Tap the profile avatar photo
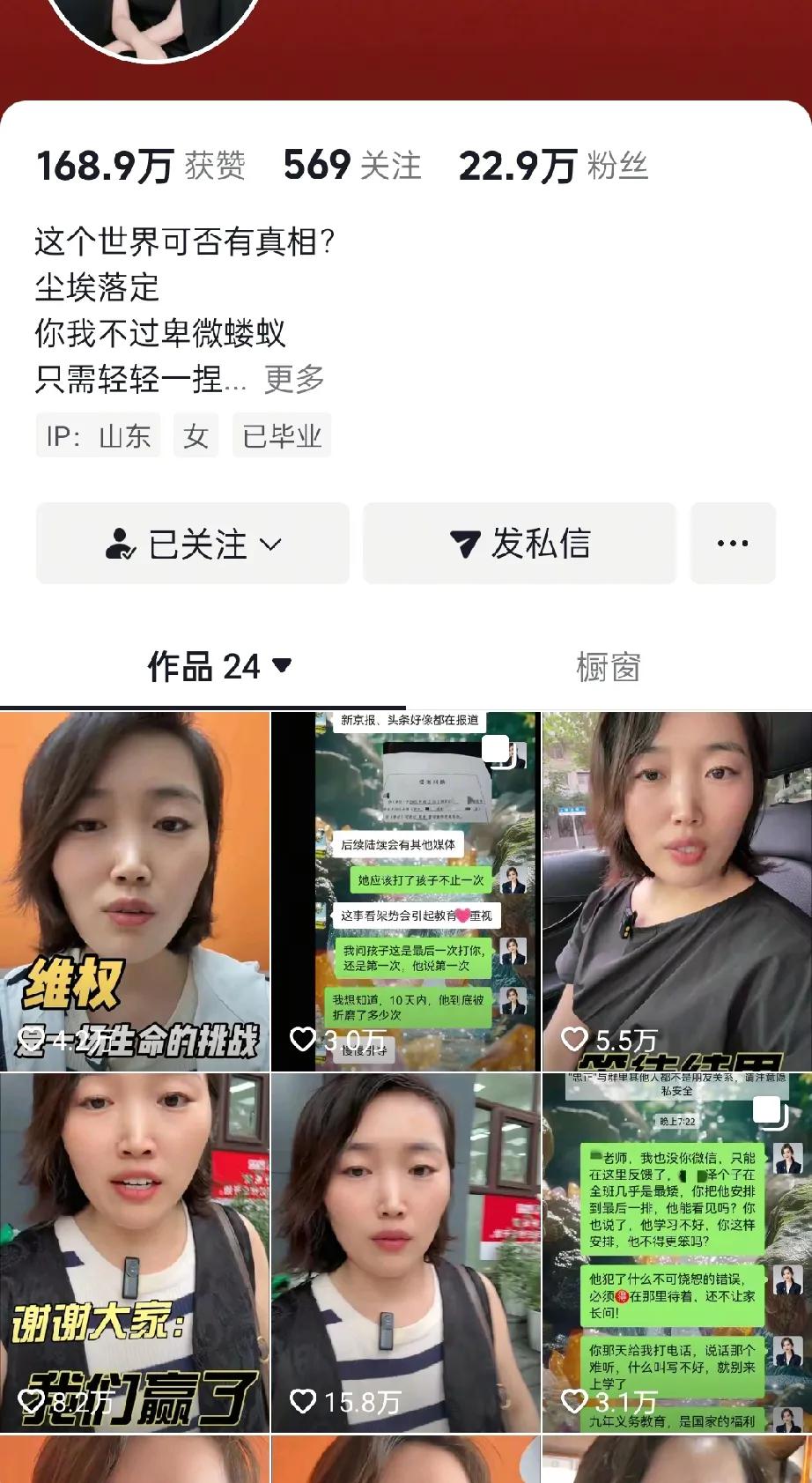812x1483 pixels. [x=153, y=26]
